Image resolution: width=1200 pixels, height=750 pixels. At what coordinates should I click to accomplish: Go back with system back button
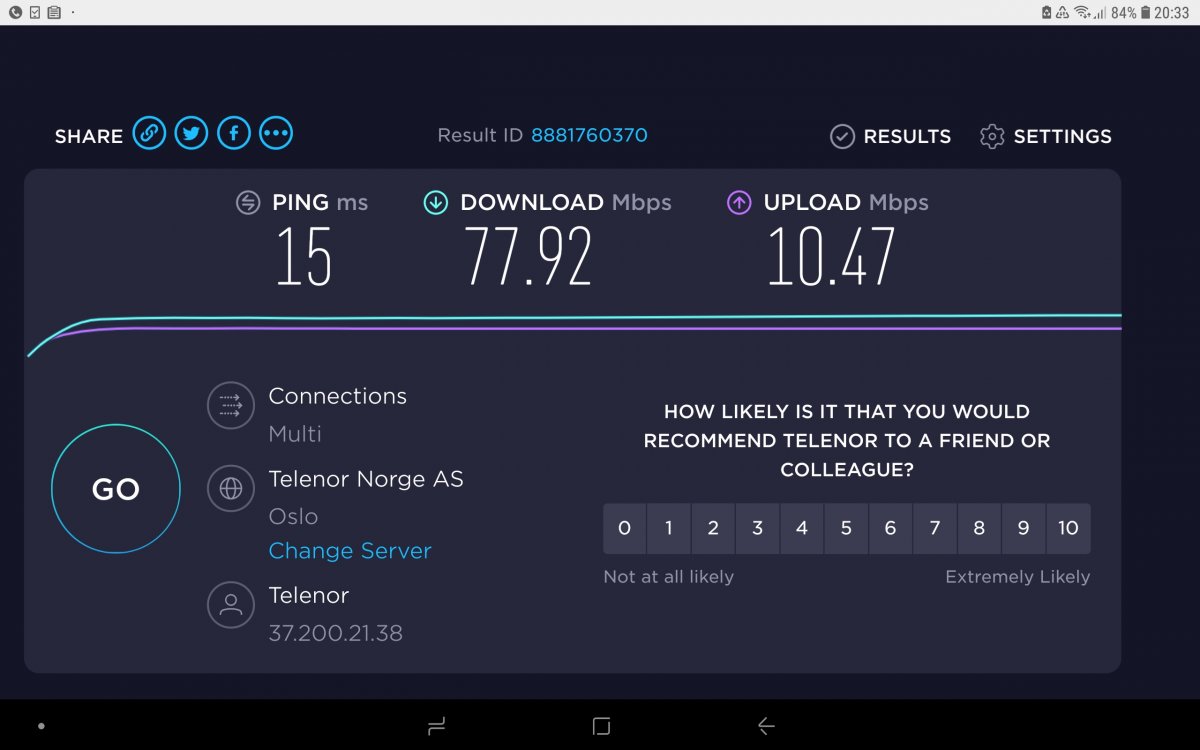pyautogui.click(x=766, y=726)
